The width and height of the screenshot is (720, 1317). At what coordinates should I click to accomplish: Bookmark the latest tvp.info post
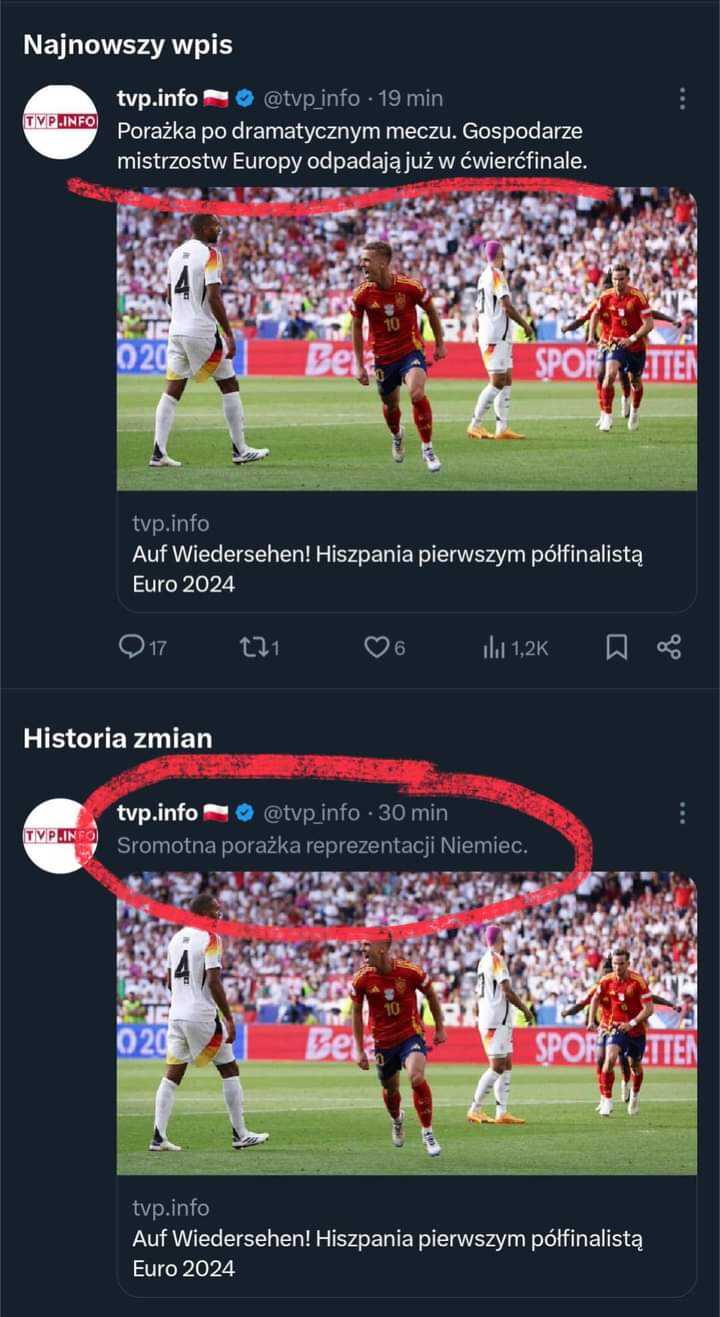click(617, 648)
